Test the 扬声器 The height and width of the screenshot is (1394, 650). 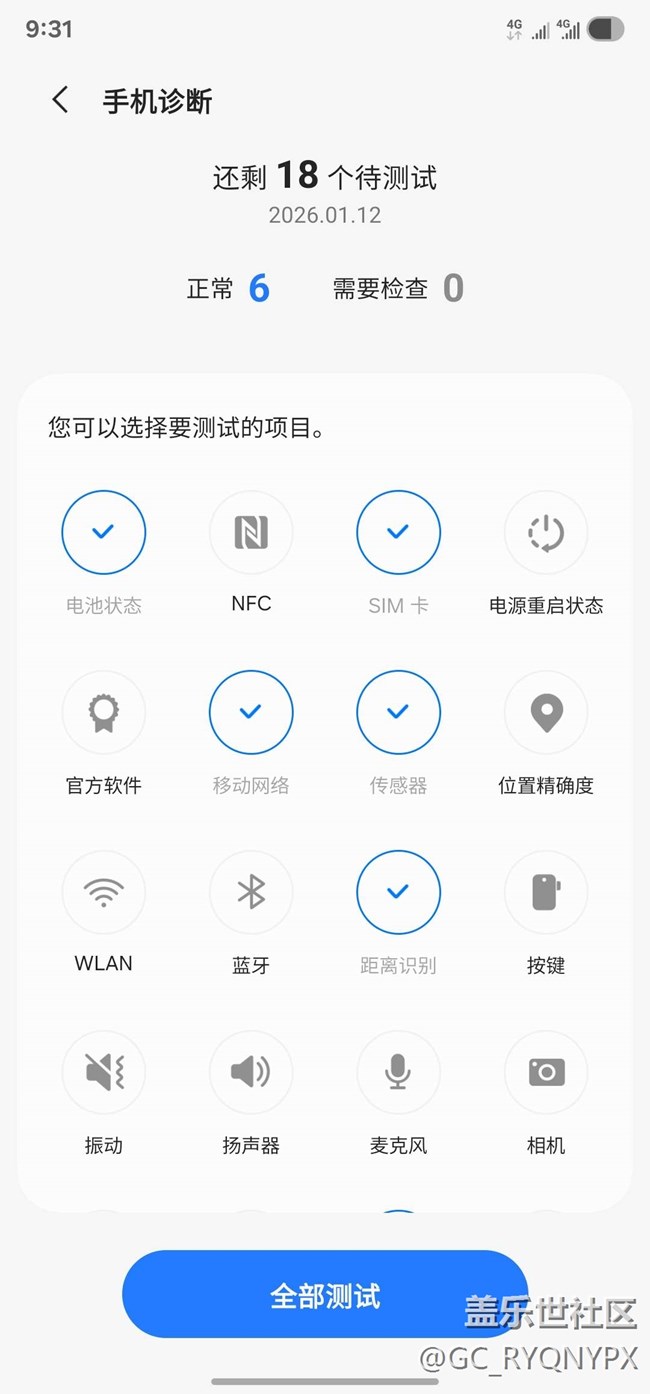coord(251,1073)
